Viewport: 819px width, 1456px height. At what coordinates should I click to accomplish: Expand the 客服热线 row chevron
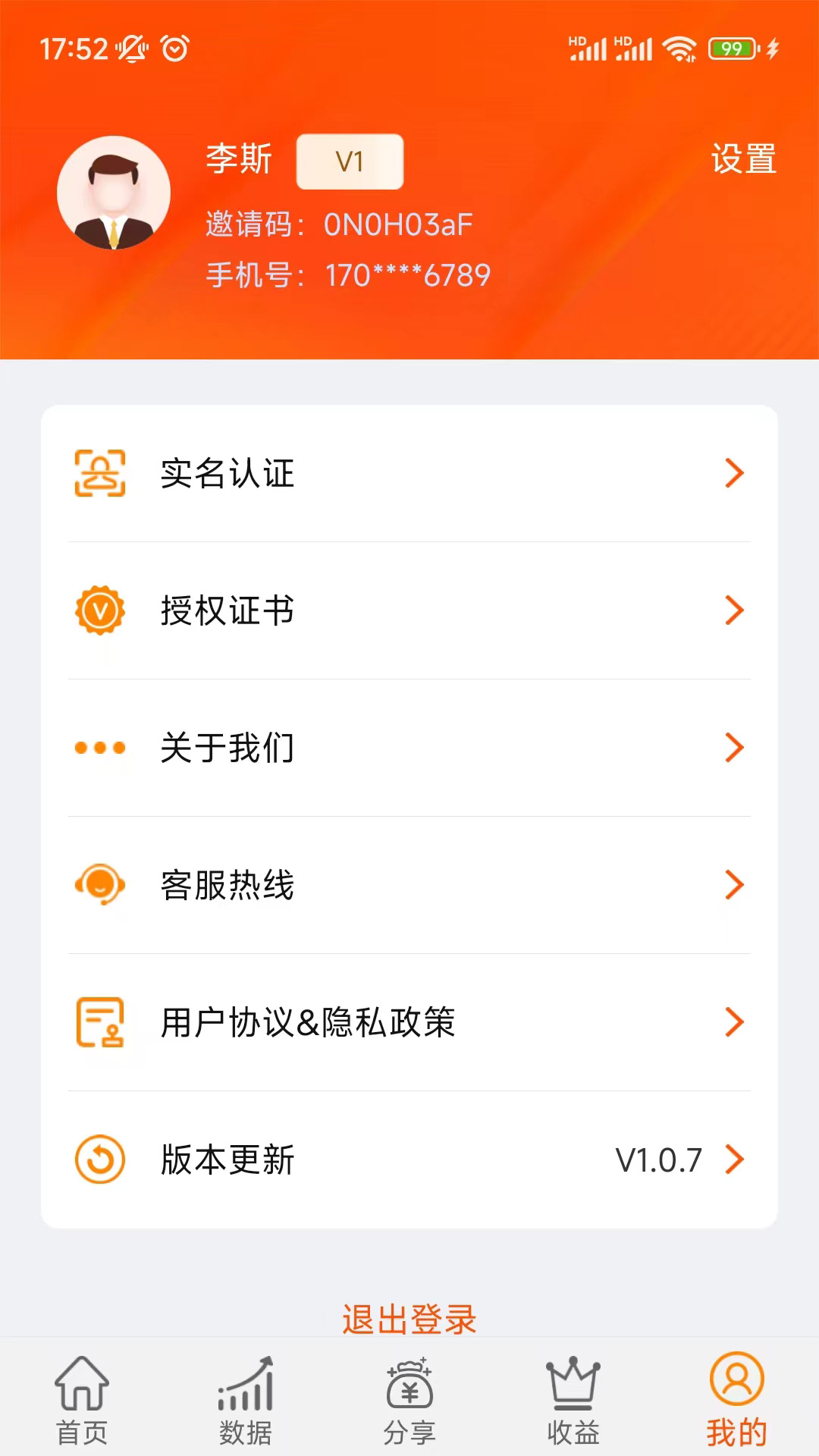pos(734,884)
